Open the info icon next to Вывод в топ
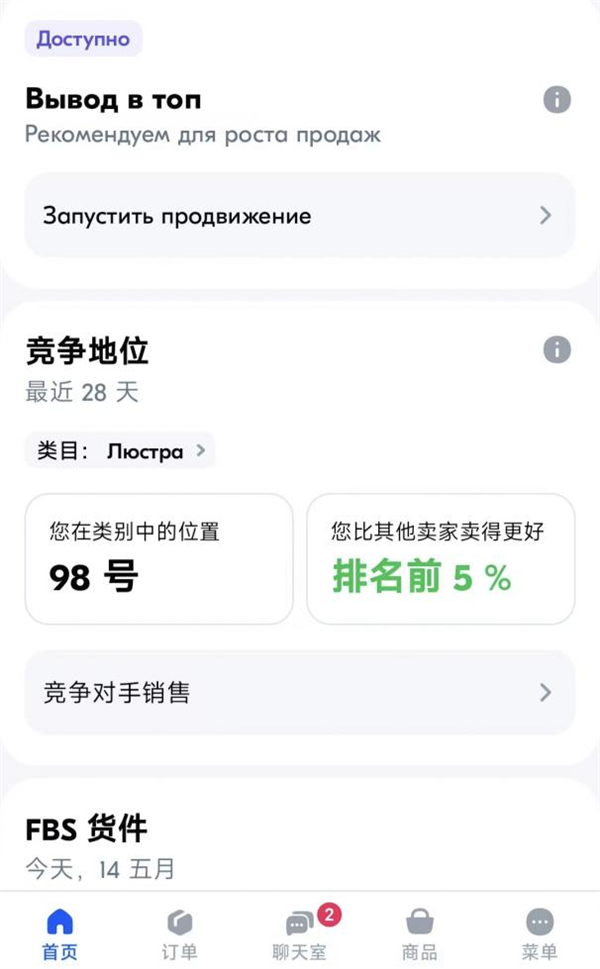 [x=556, y=100]
